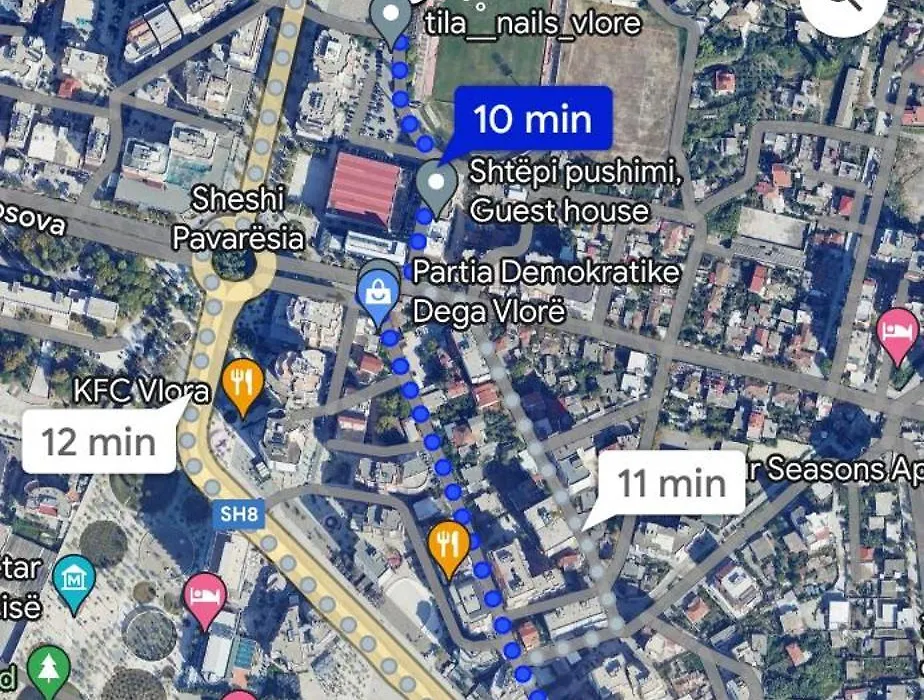The height and width of the screenshot is (700, 924).
Task: Open the teal museum pin
Action: pyautogui.click(x=74, y=581)
